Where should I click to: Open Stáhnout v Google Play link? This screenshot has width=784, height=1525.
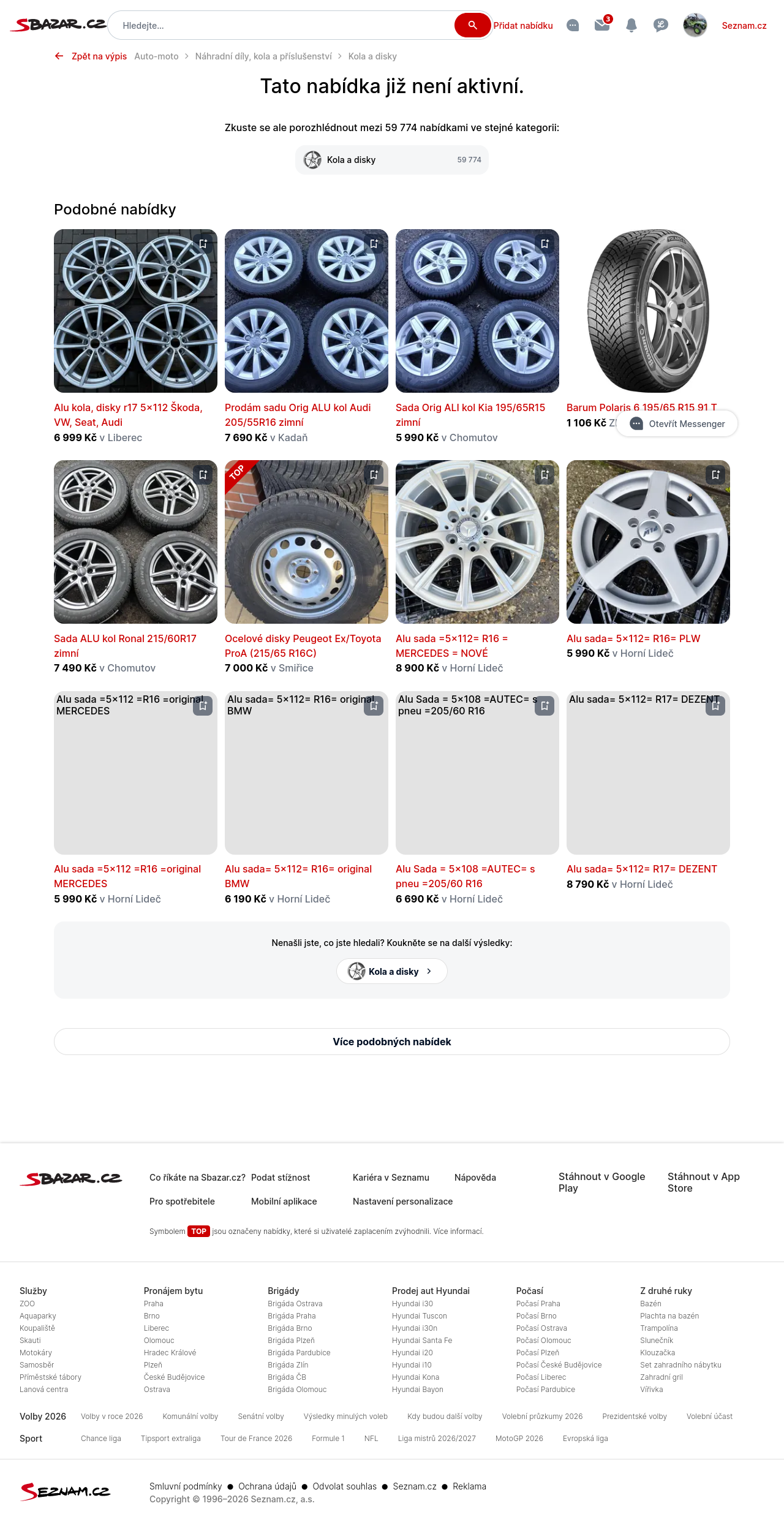[x=602, y=1183]
